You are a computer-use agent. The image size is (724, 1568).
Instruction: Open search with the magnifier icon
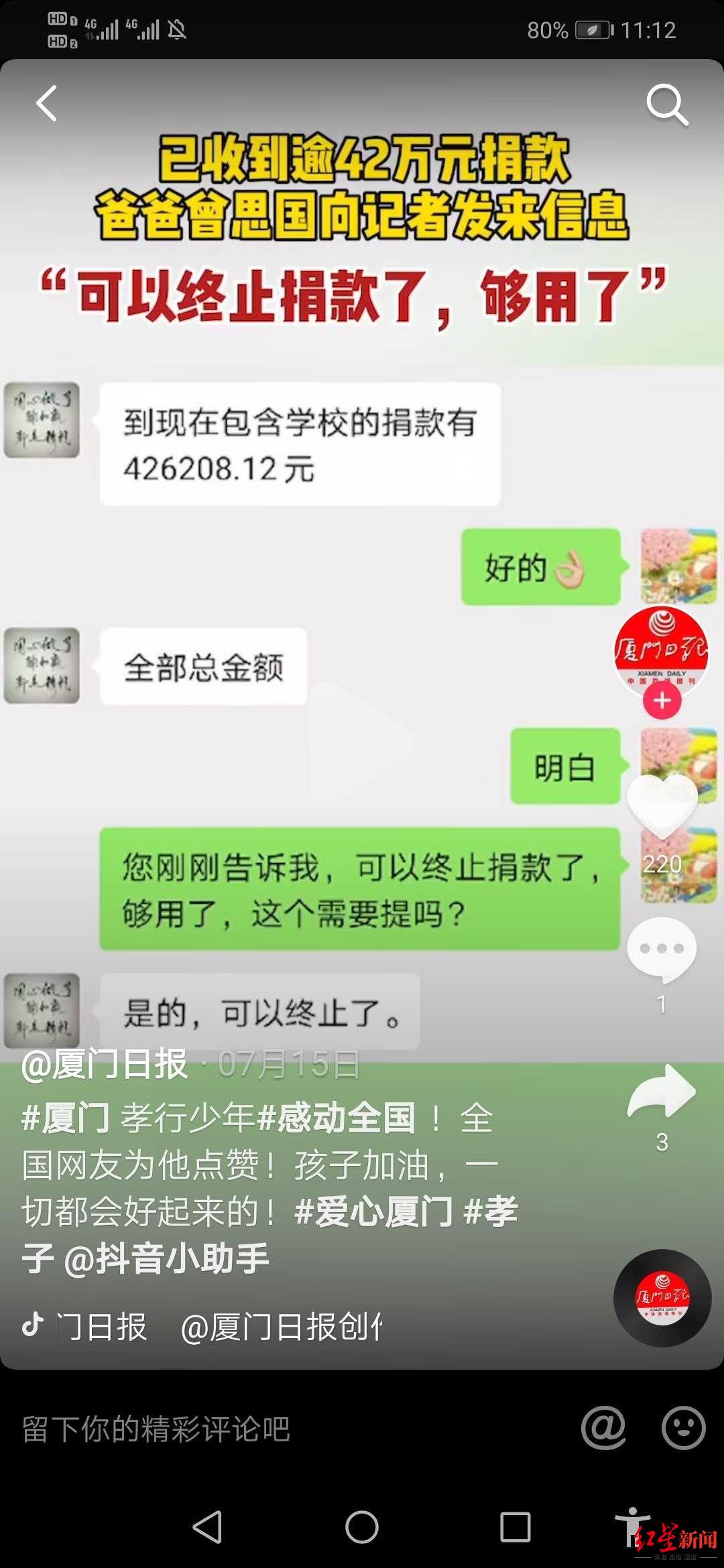[x=667, y=105]
